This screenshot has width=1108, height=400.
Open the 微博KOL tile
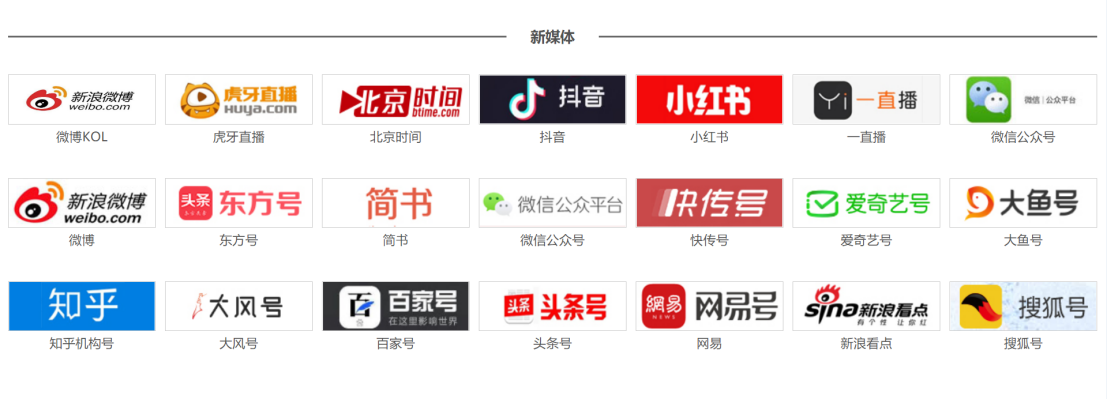tap(82, 99)
